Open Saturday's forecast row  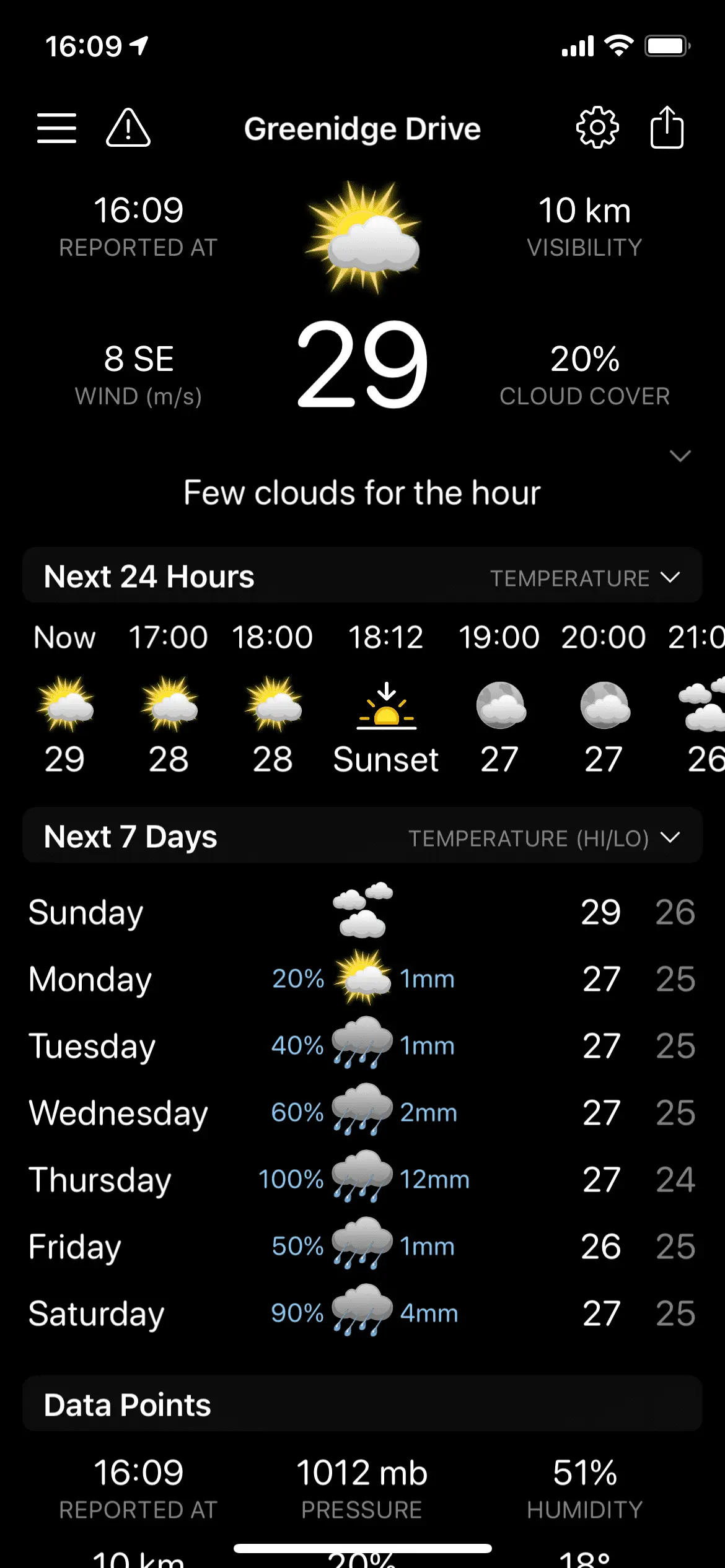pos(362,1313)
